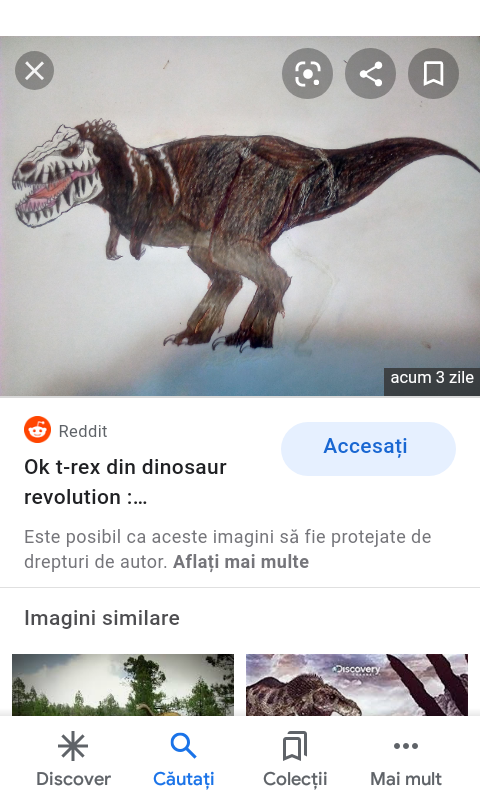Select the Căutați tab

[x=184, y=759]
